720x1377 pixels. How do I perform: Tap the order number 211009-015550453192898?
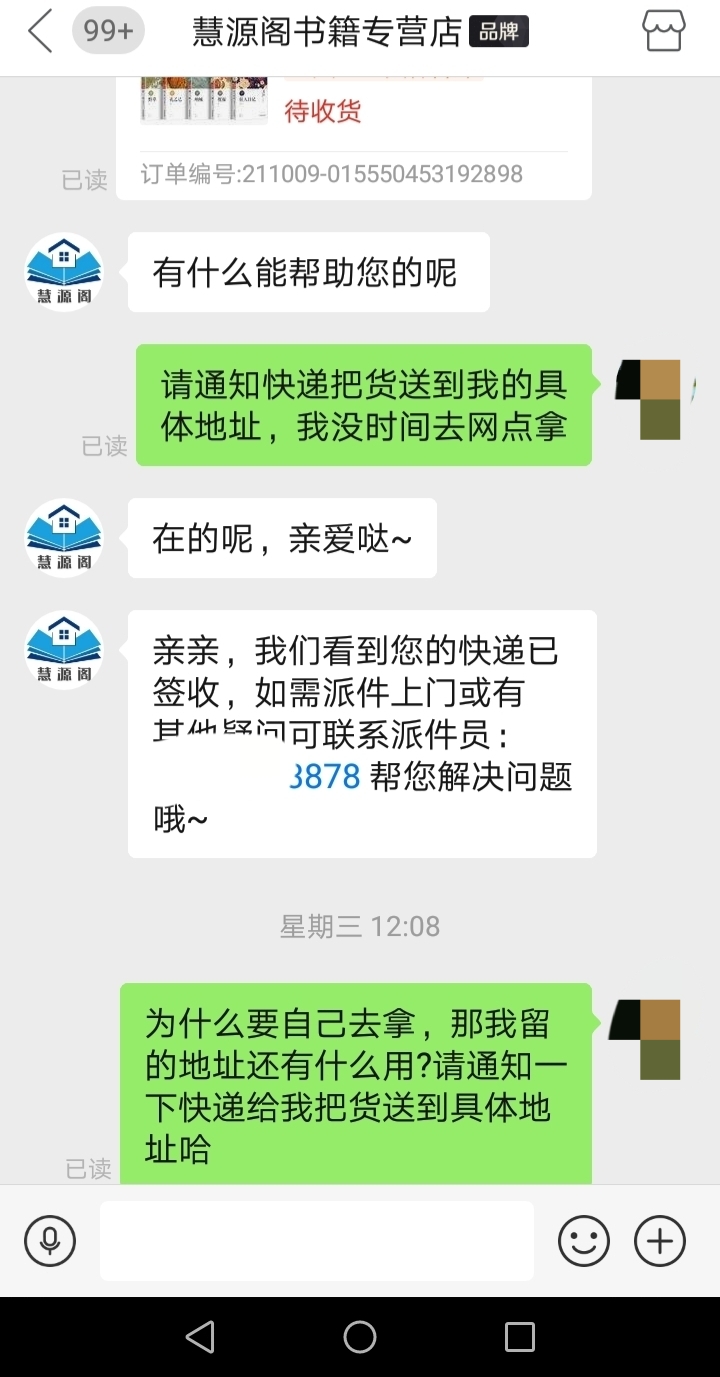330,173
